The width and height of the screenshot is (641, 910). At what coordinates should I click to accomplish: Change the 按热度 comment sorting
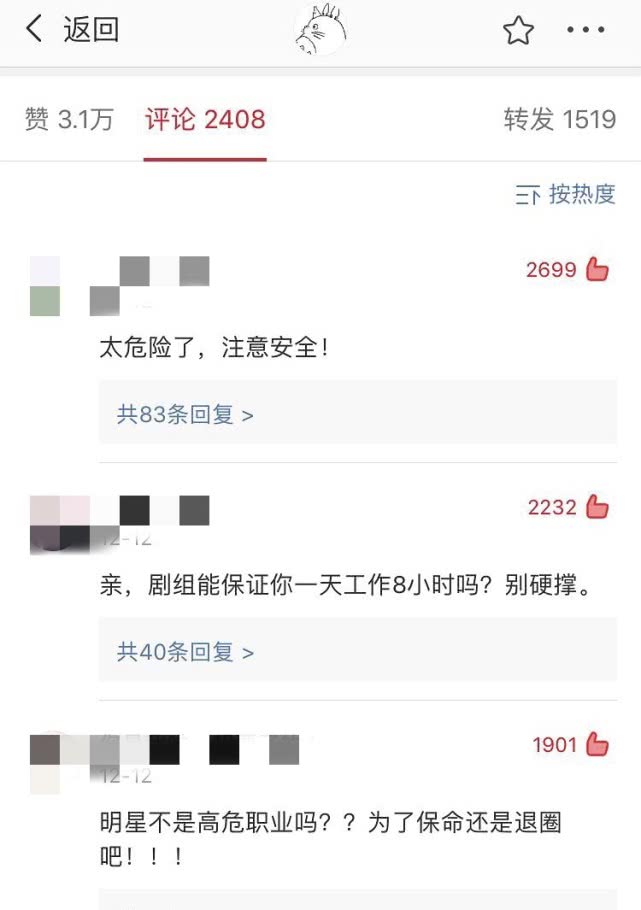click(x=566, y=195)
